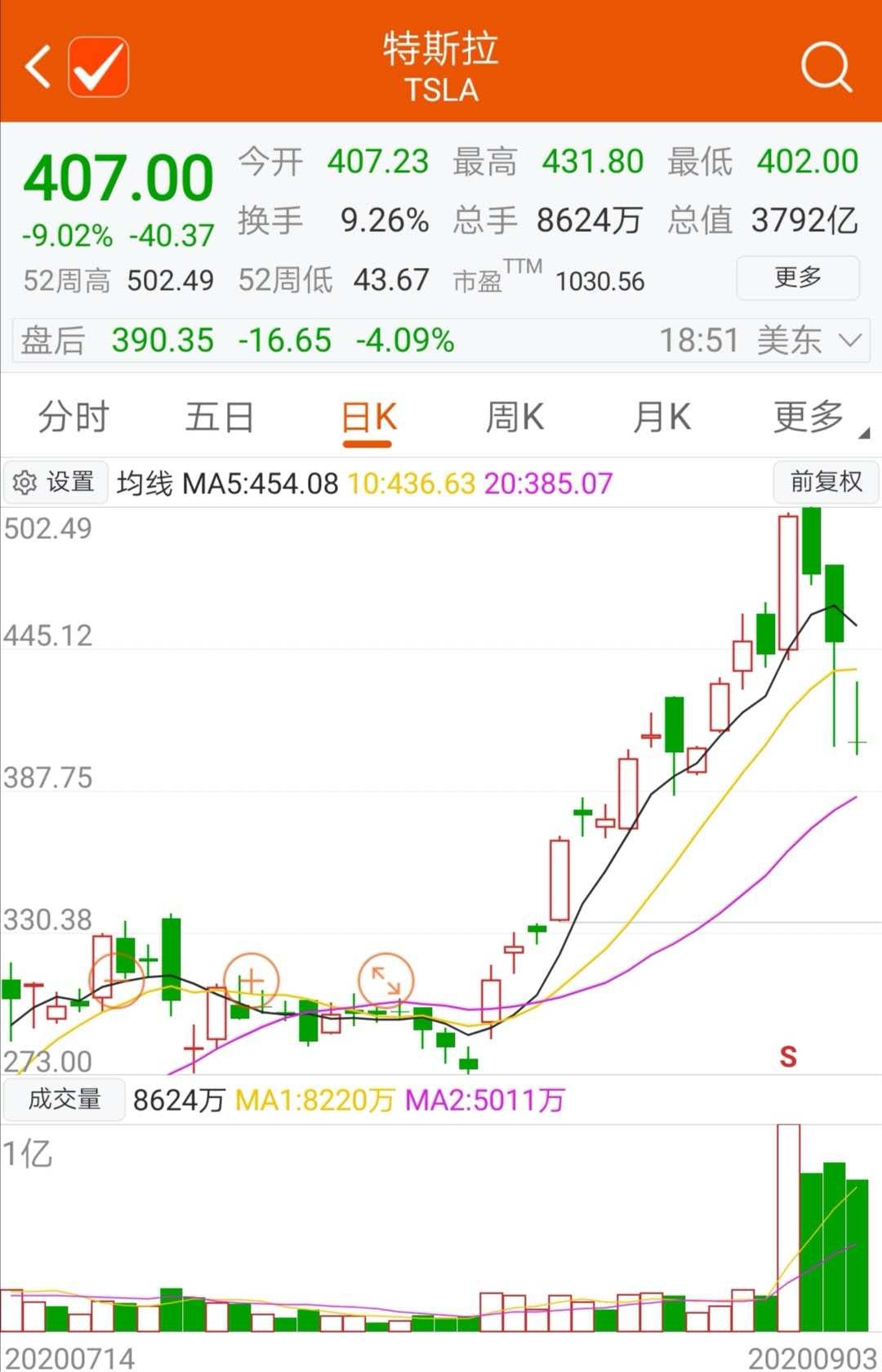This screenshot has width=882, height=1372.
Task: Switch to the 五日 chart tab
Action: [219, 417]
